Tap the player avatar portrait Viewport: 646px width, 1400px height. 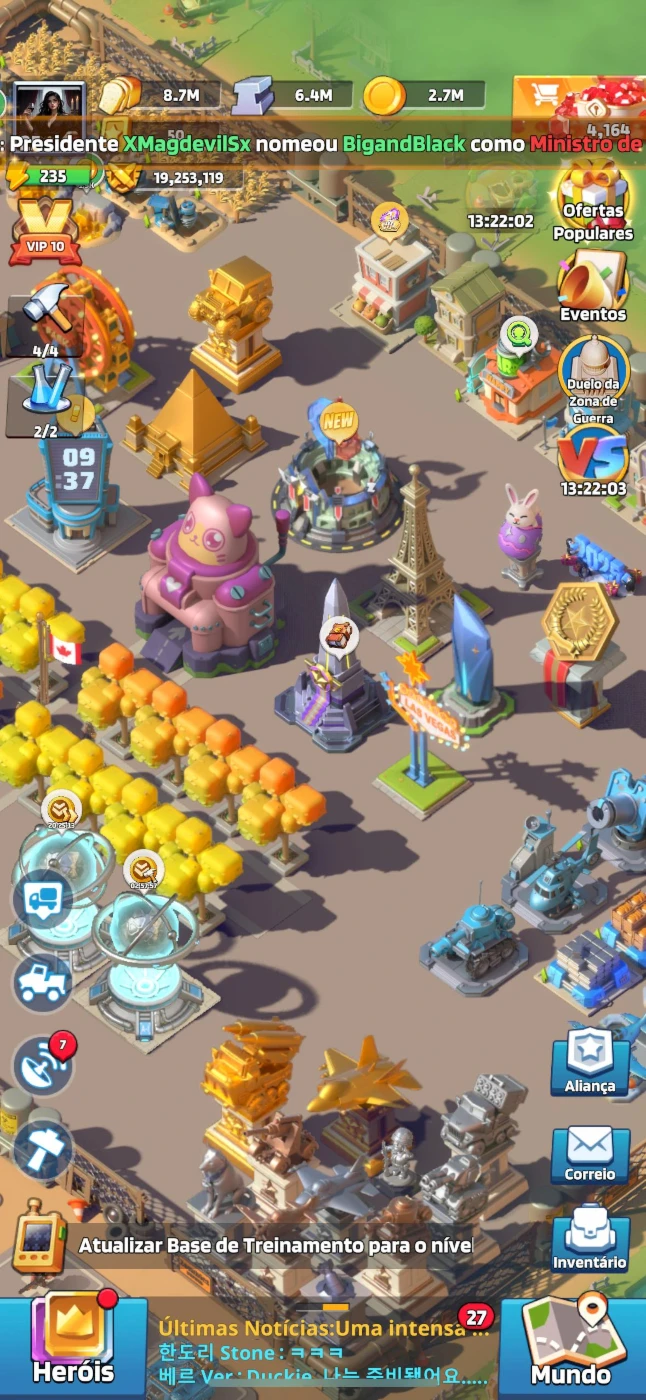click(x=48, y=107)
